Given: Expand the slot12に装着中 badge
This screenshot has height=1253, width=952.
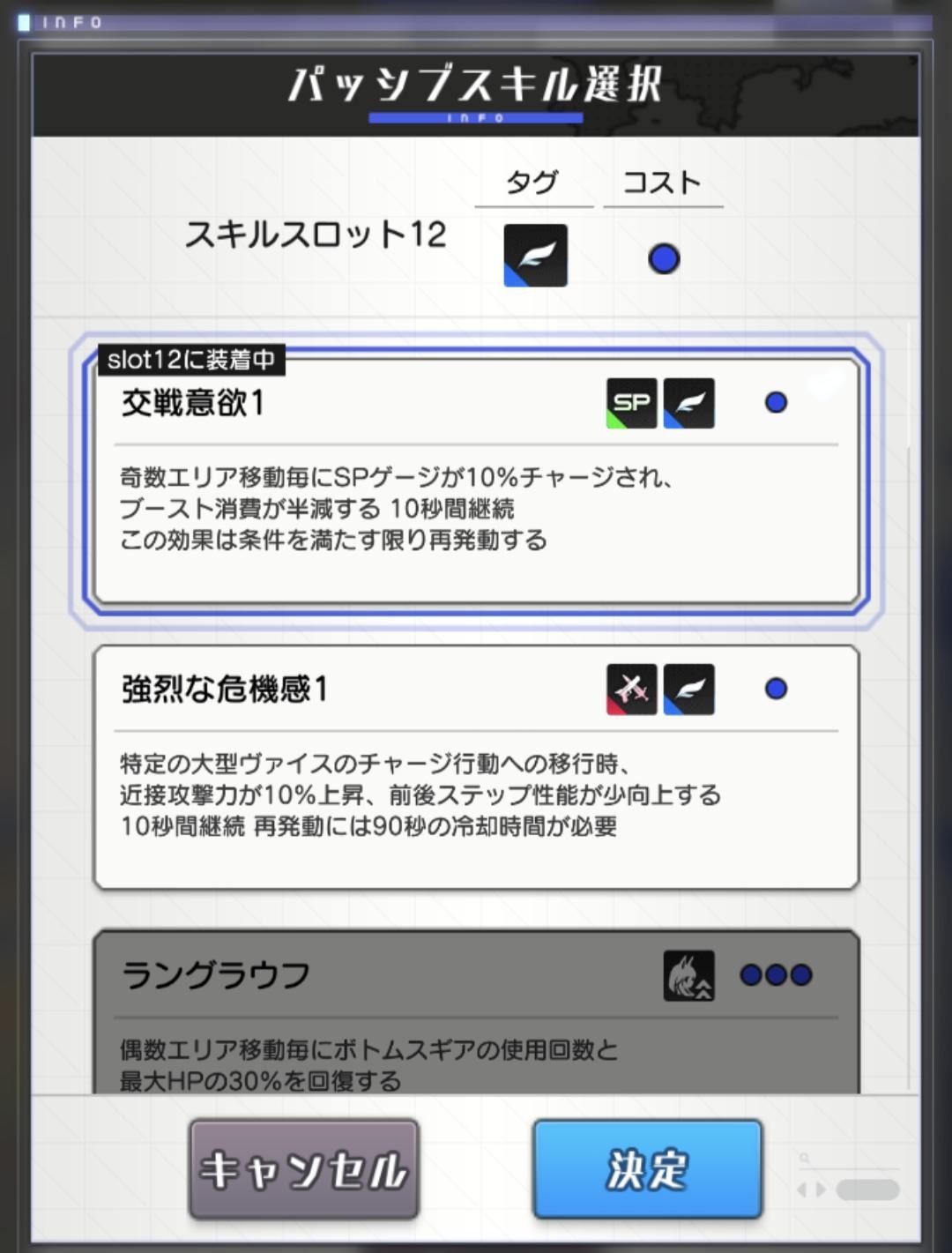Looking at the screenshot, I should 192,358.
